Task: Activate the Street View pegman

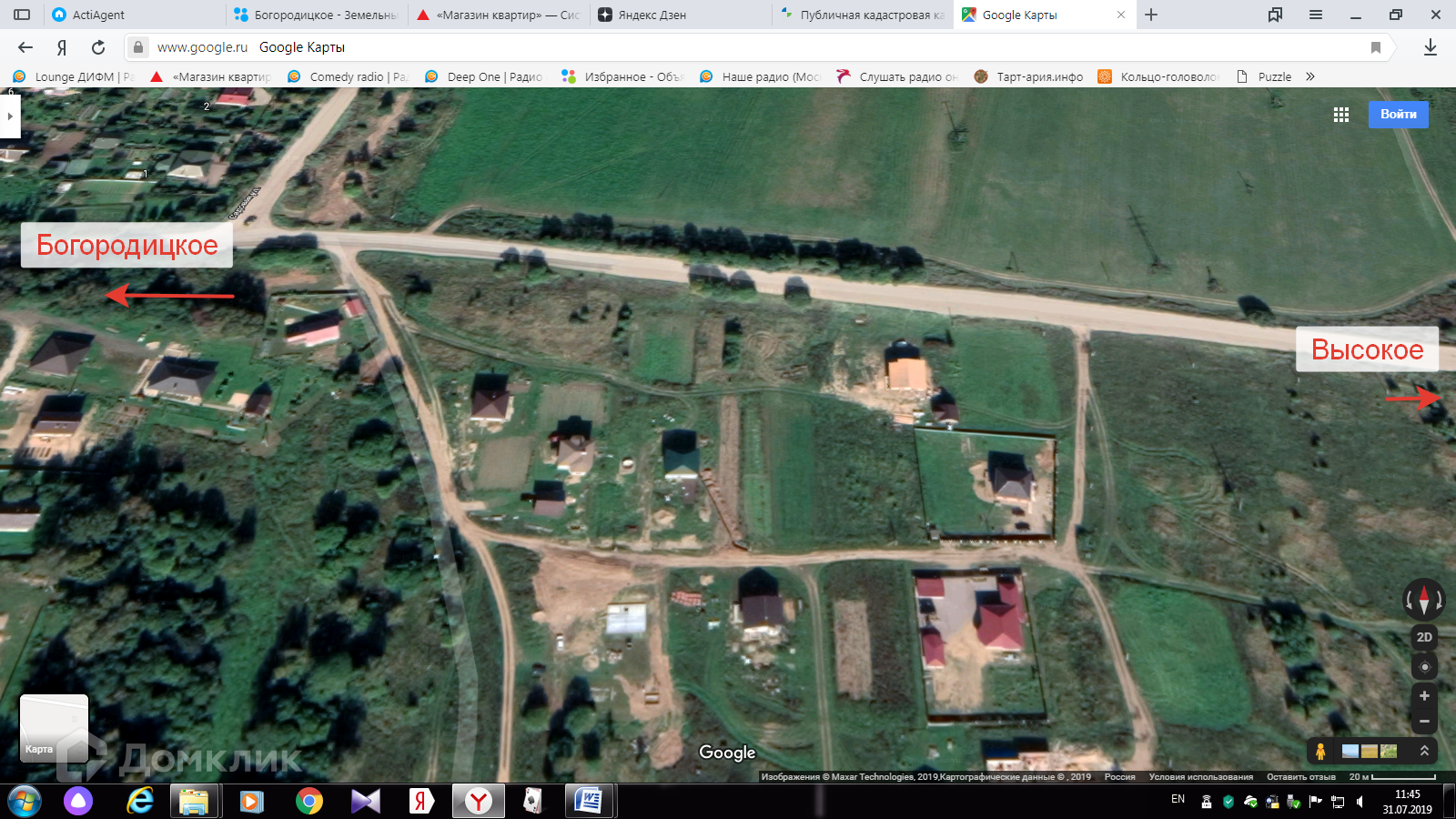Action: (x=1320, y=752)
